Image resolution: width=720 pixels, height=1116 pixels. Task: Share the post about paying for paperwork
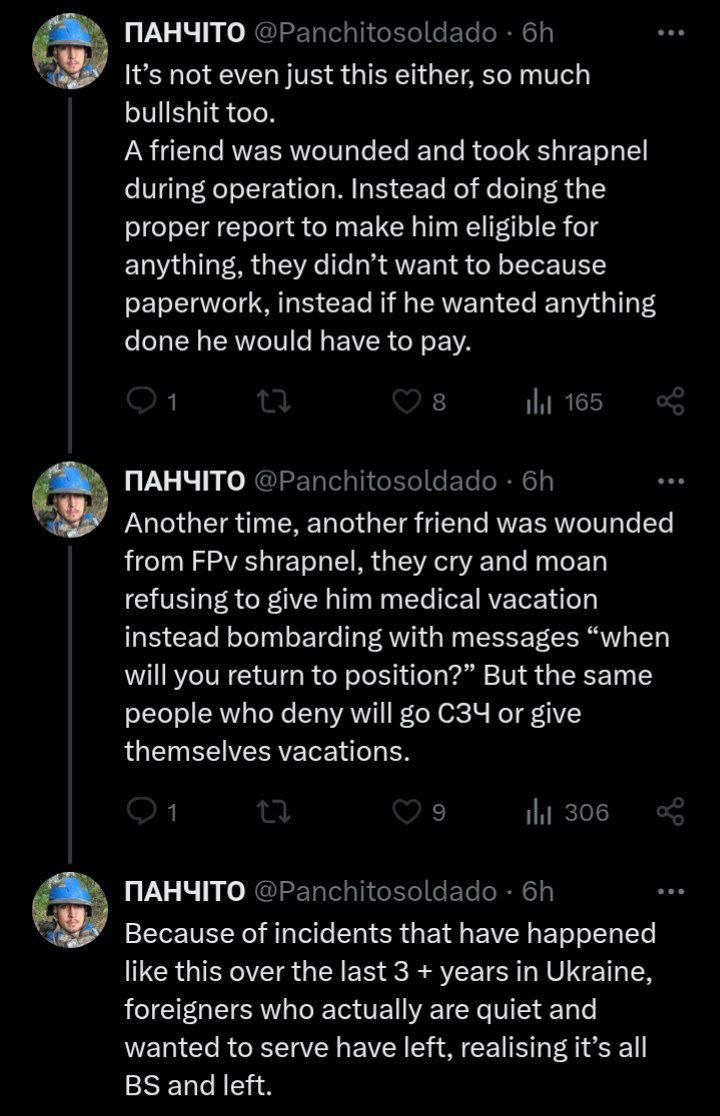(x=670, y=402)
